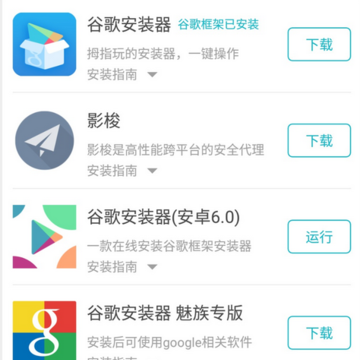Download the 影梭 app
The height and width of the screenshot is (360, 360).
tap(319, 140)
